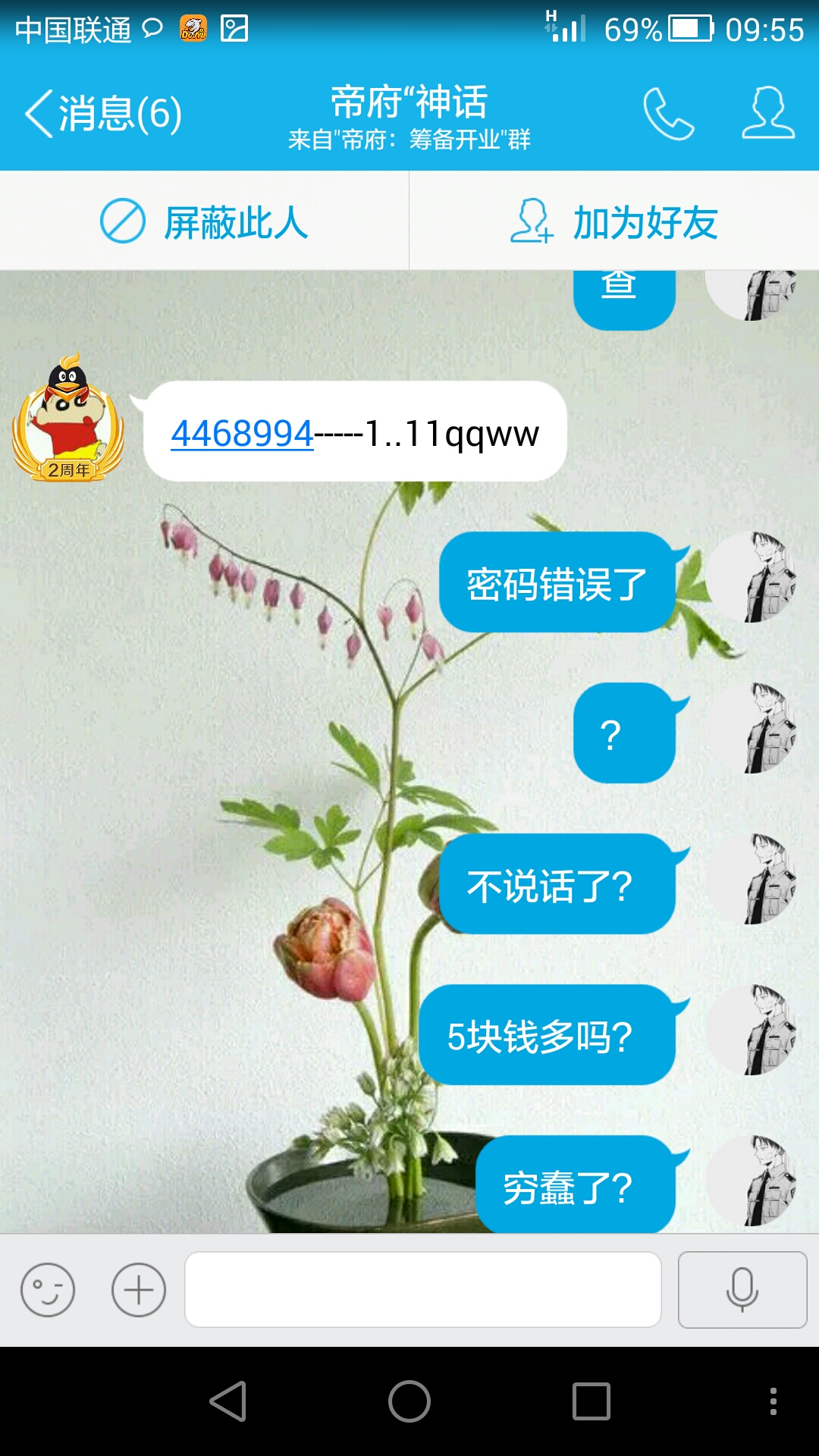Tap the system back button
Viewport: 819px width, 1456px height.
tap(227, 1401)
